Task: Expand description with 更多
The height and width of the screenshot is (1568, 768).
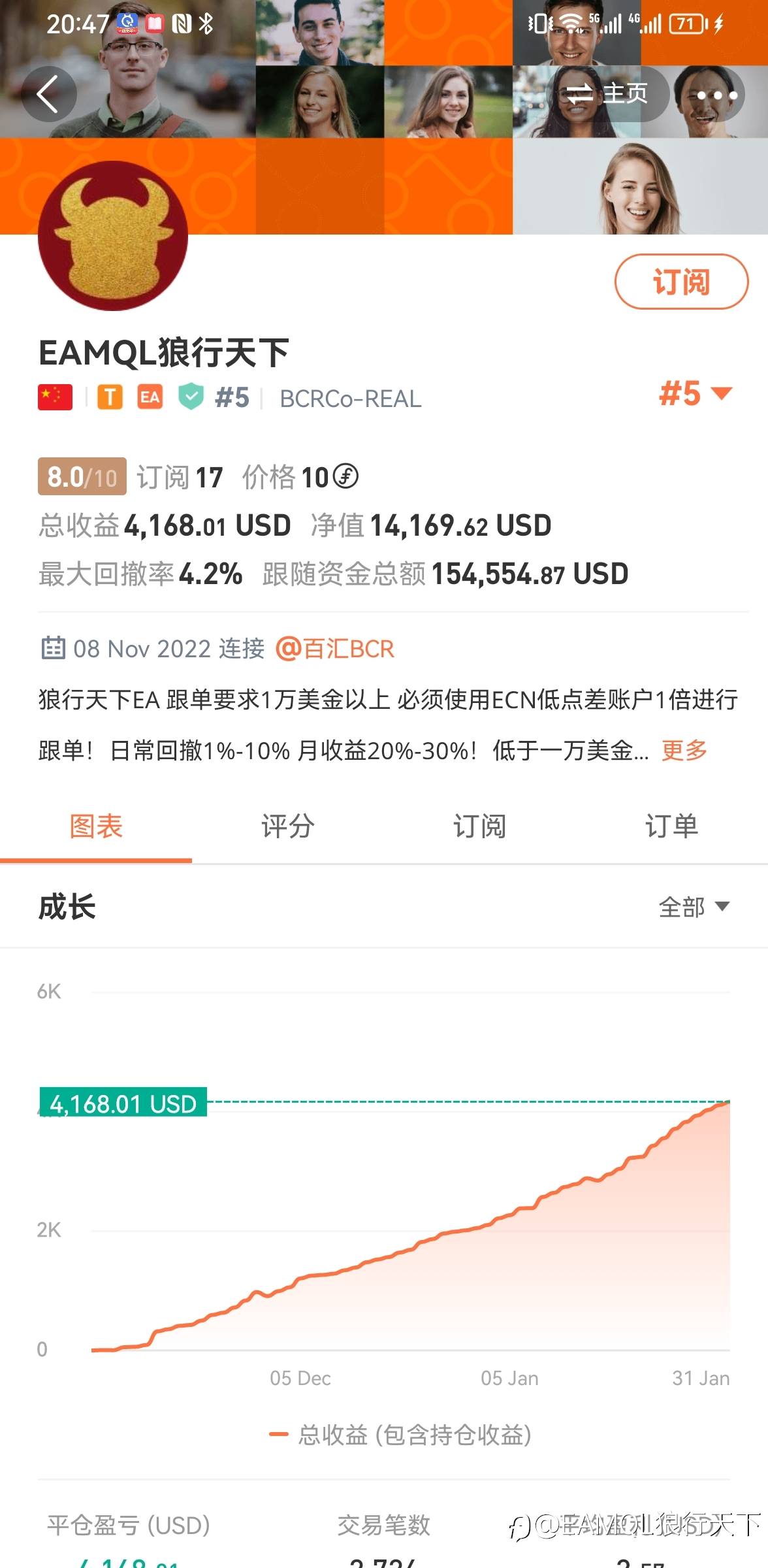Action: click(684, 750)
